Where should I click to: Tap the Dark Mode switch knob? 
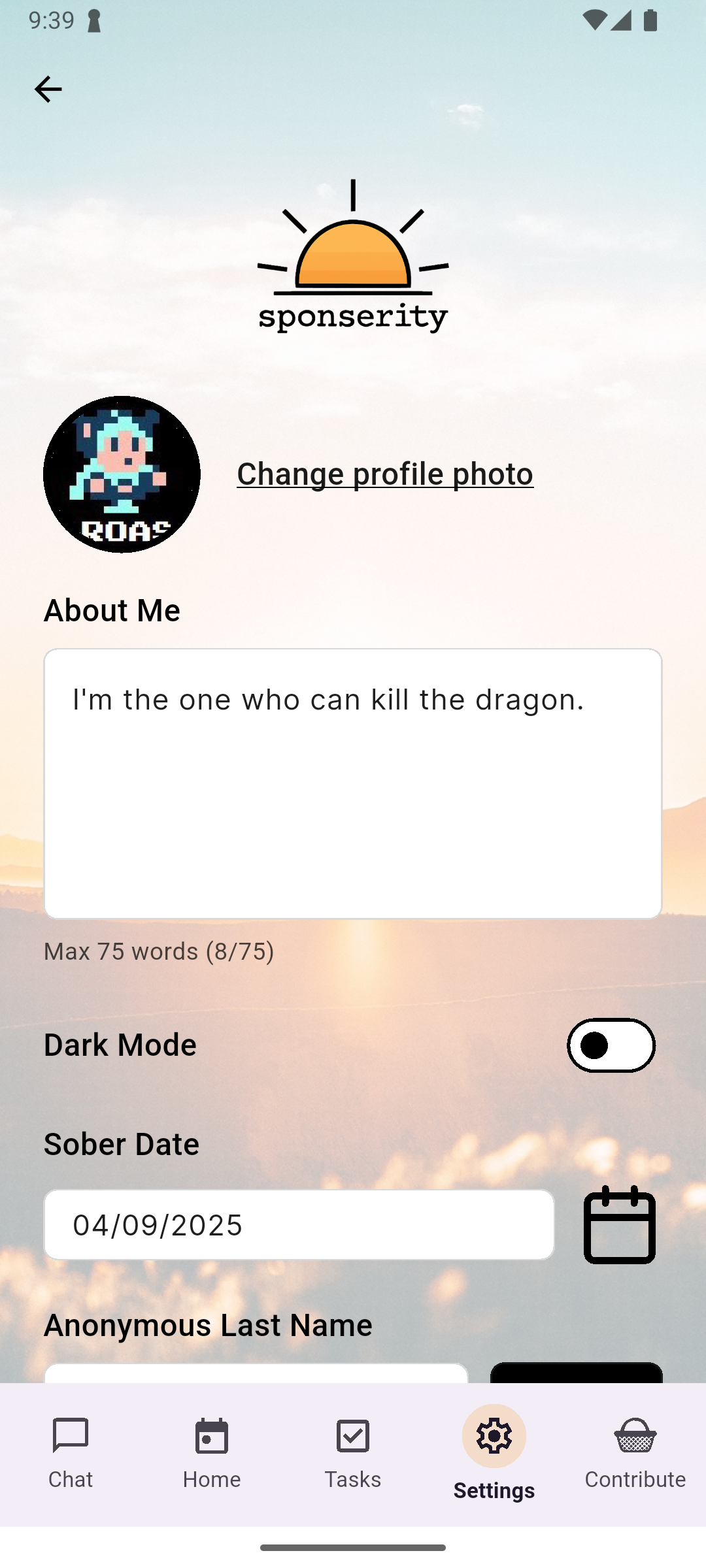pyautogui.click(x=594, y=1045)
